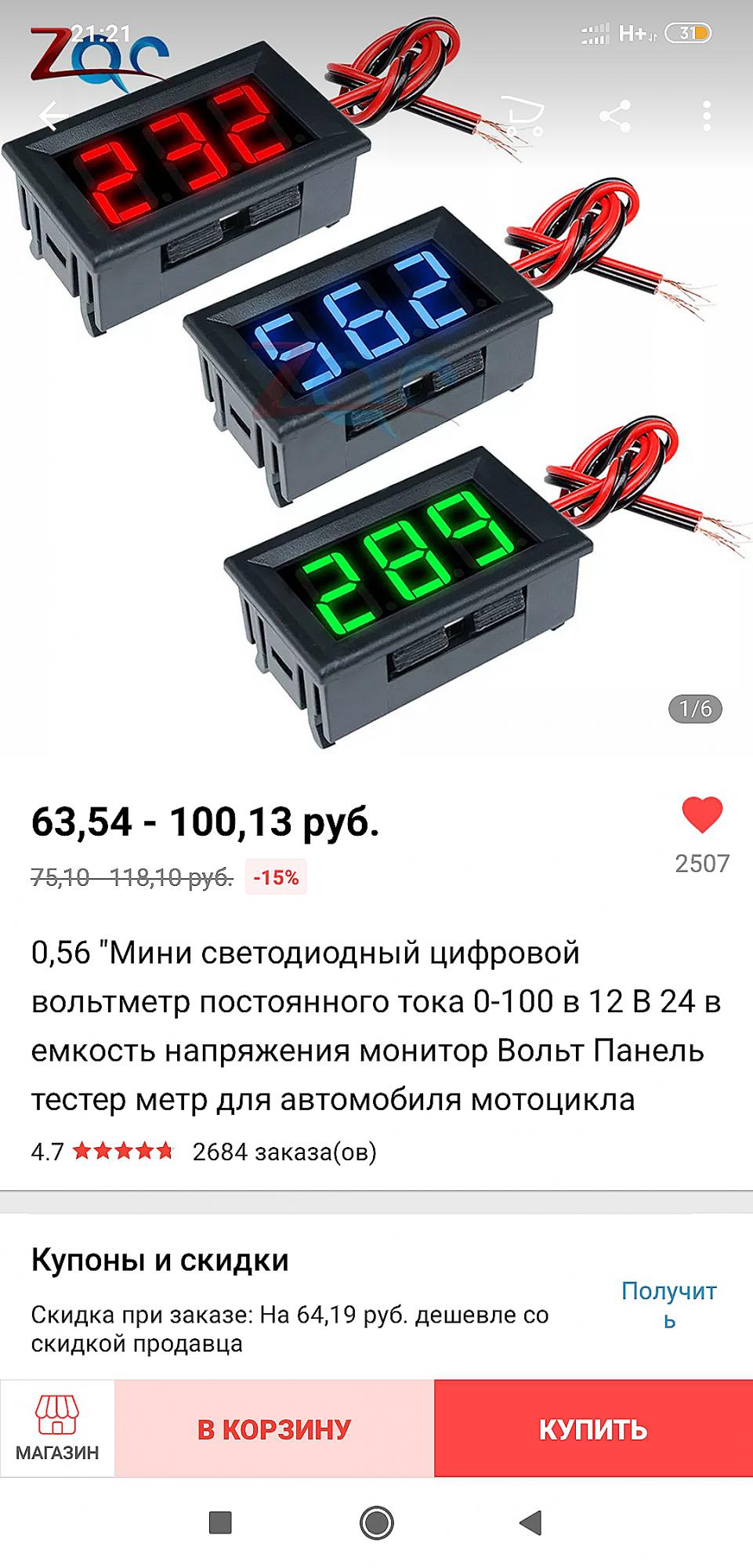Tap Получить to get the coupon
Screen dimensions: 753x1568
pyautogui.click(x=669, y=1305)
